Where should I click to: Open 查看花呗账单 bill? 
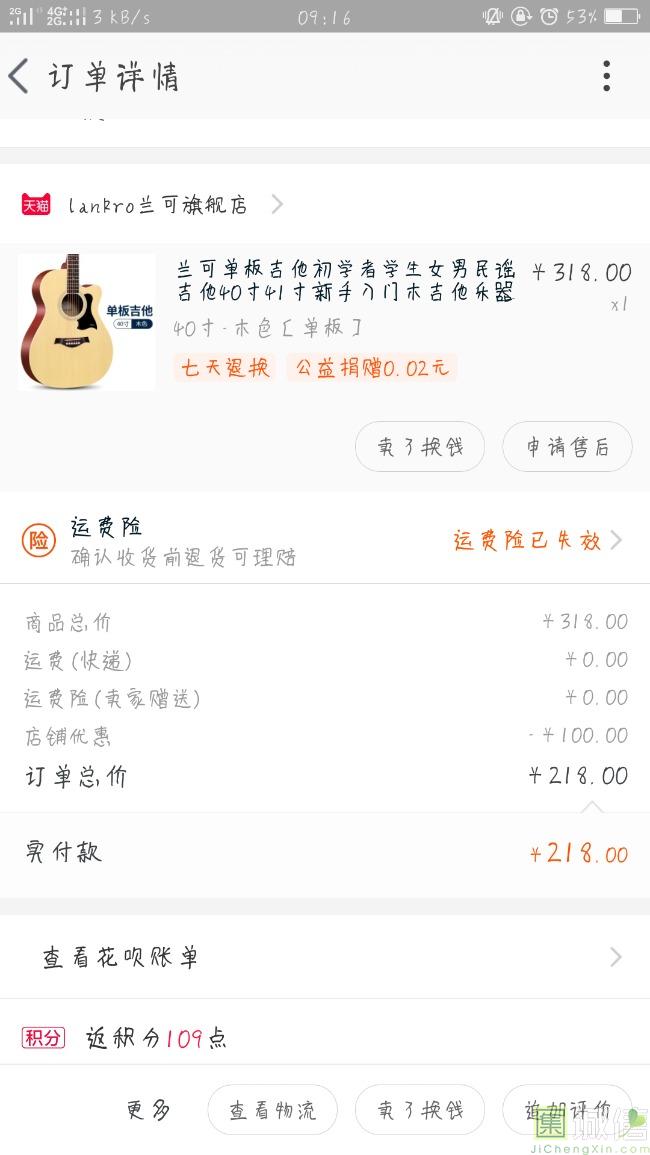tap(325, 957)
